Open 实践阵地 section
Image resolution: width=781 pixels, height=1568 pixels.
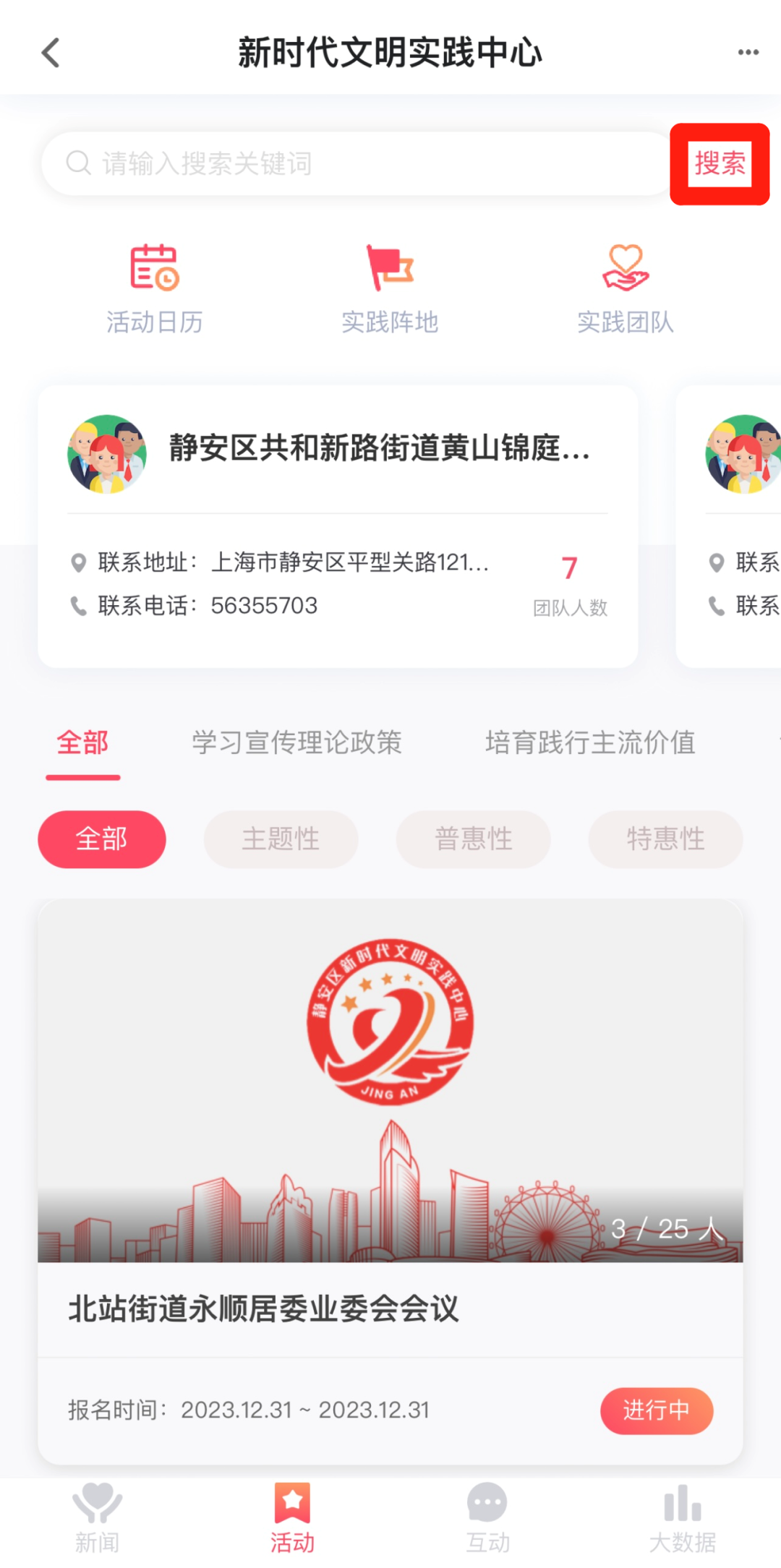pos(390,289)
